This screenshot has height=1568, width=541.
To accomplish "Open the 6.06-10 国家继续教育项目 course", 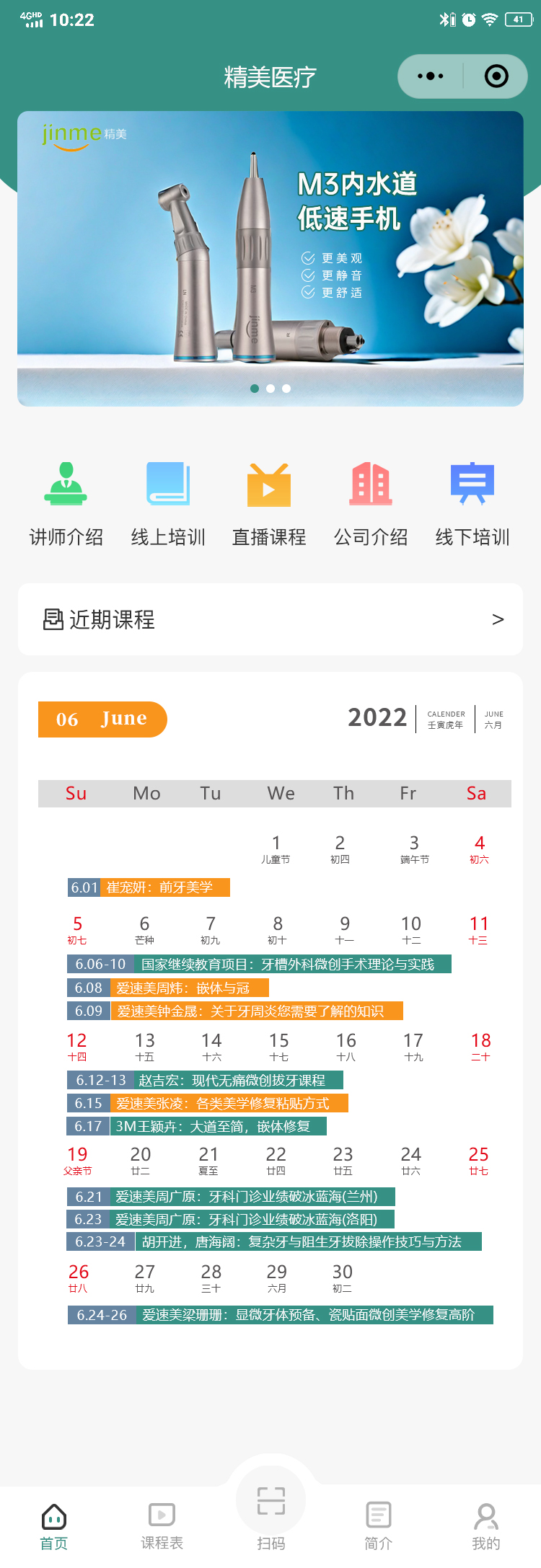I will (260, 965).
